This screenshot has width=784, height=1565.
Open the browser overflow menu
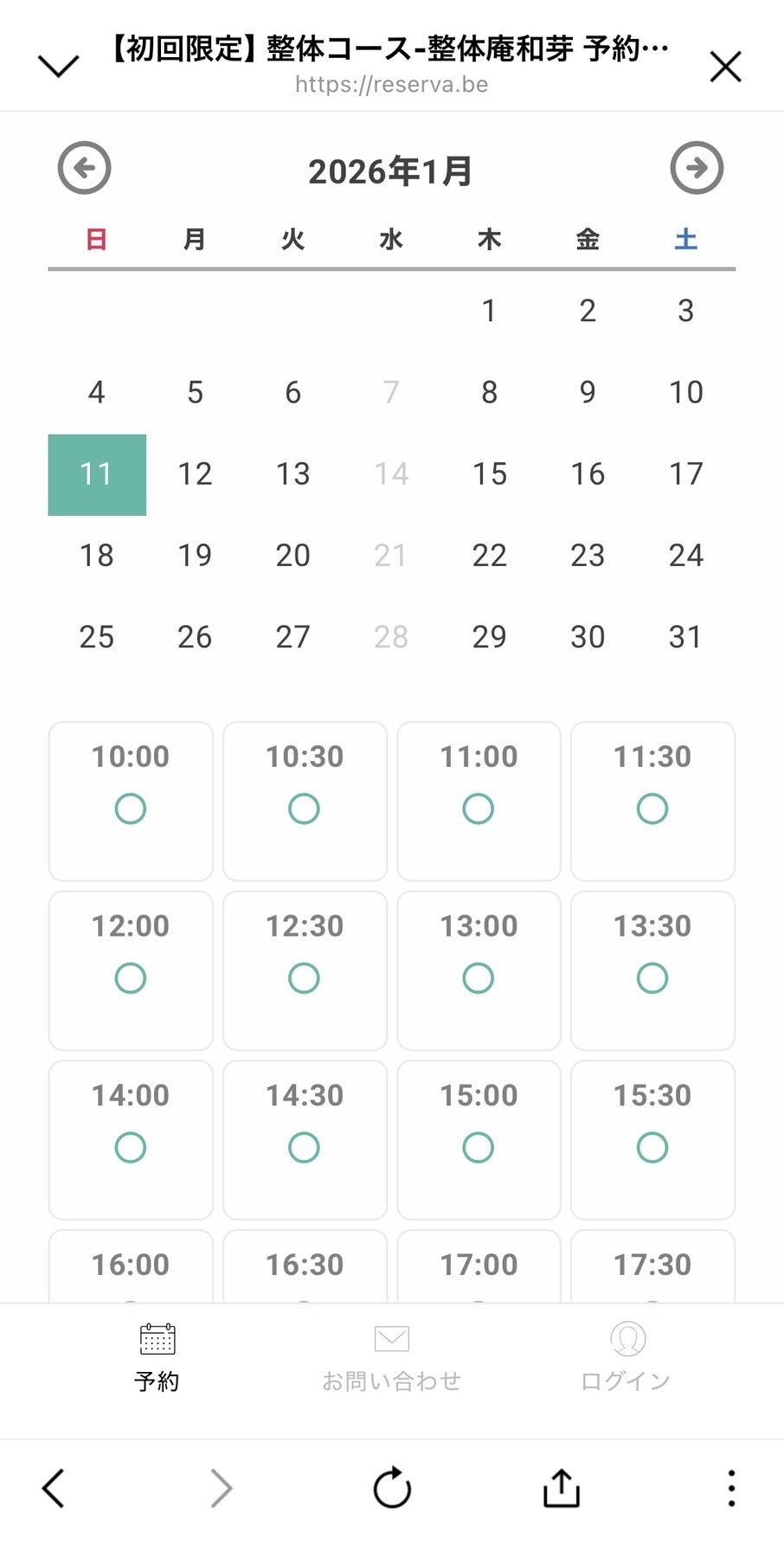pos(731,1488)
